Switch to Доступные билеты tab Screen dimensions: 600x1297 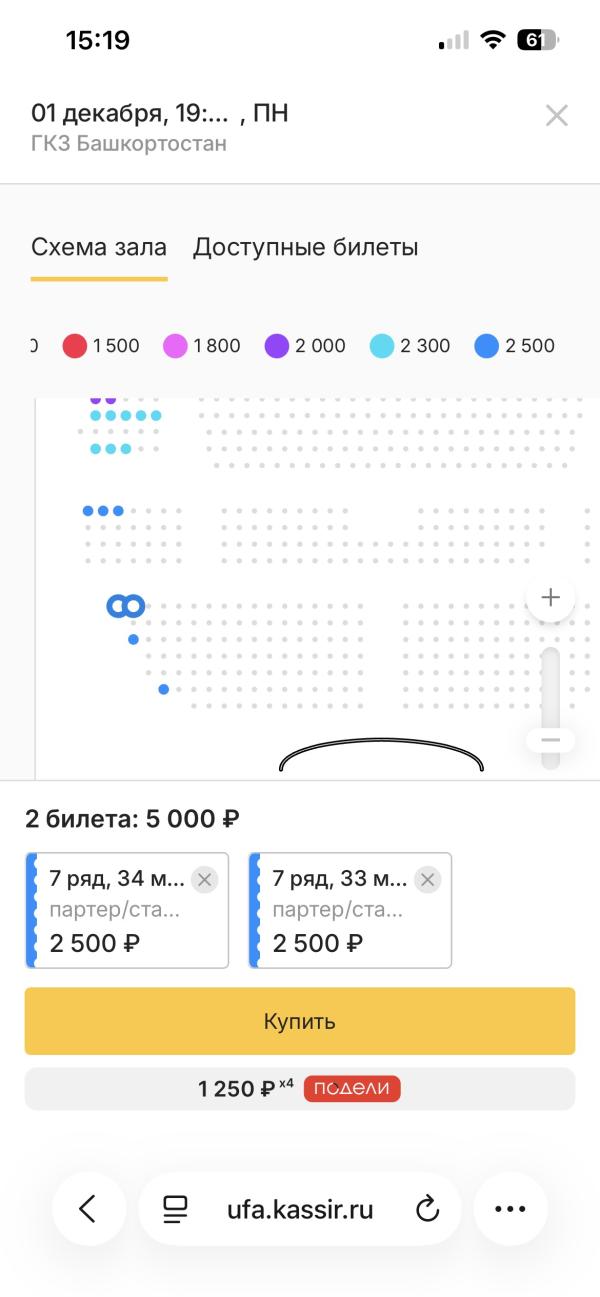[x=305, y=248]
